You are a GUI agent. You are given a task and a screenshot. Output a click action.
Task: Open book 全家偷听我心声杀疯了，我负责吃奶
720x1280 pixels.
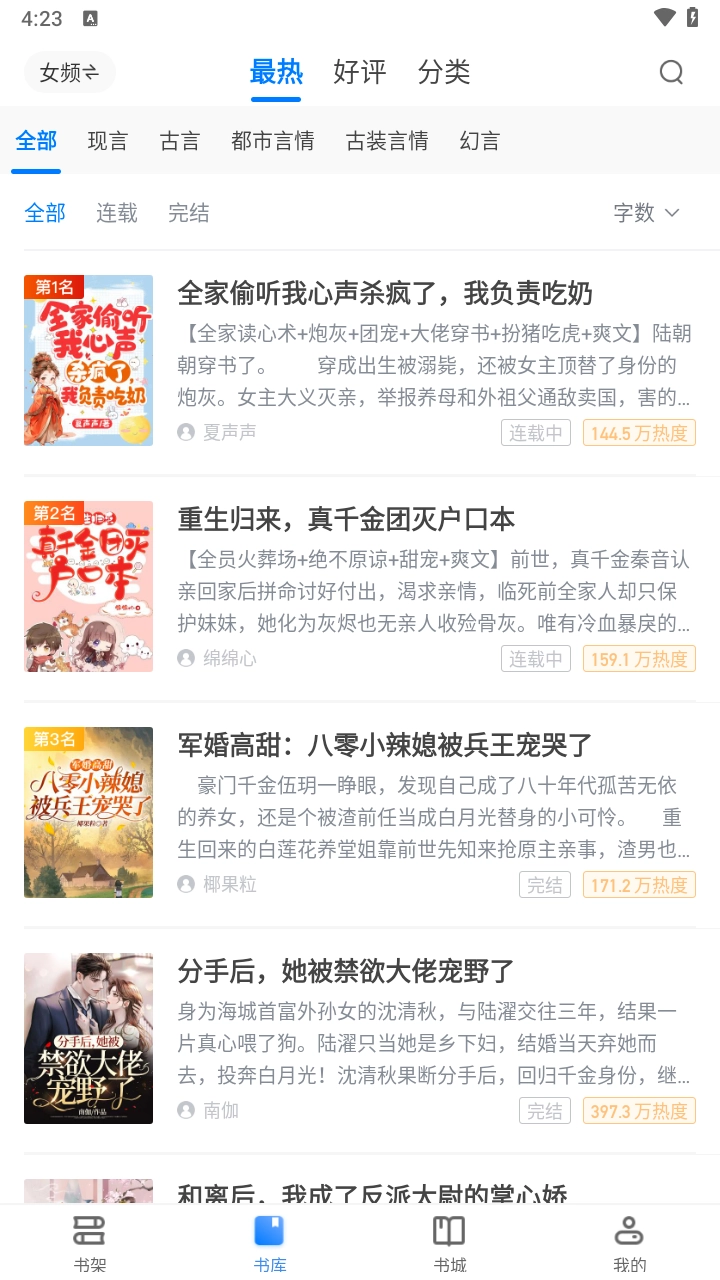coord(385,293)
